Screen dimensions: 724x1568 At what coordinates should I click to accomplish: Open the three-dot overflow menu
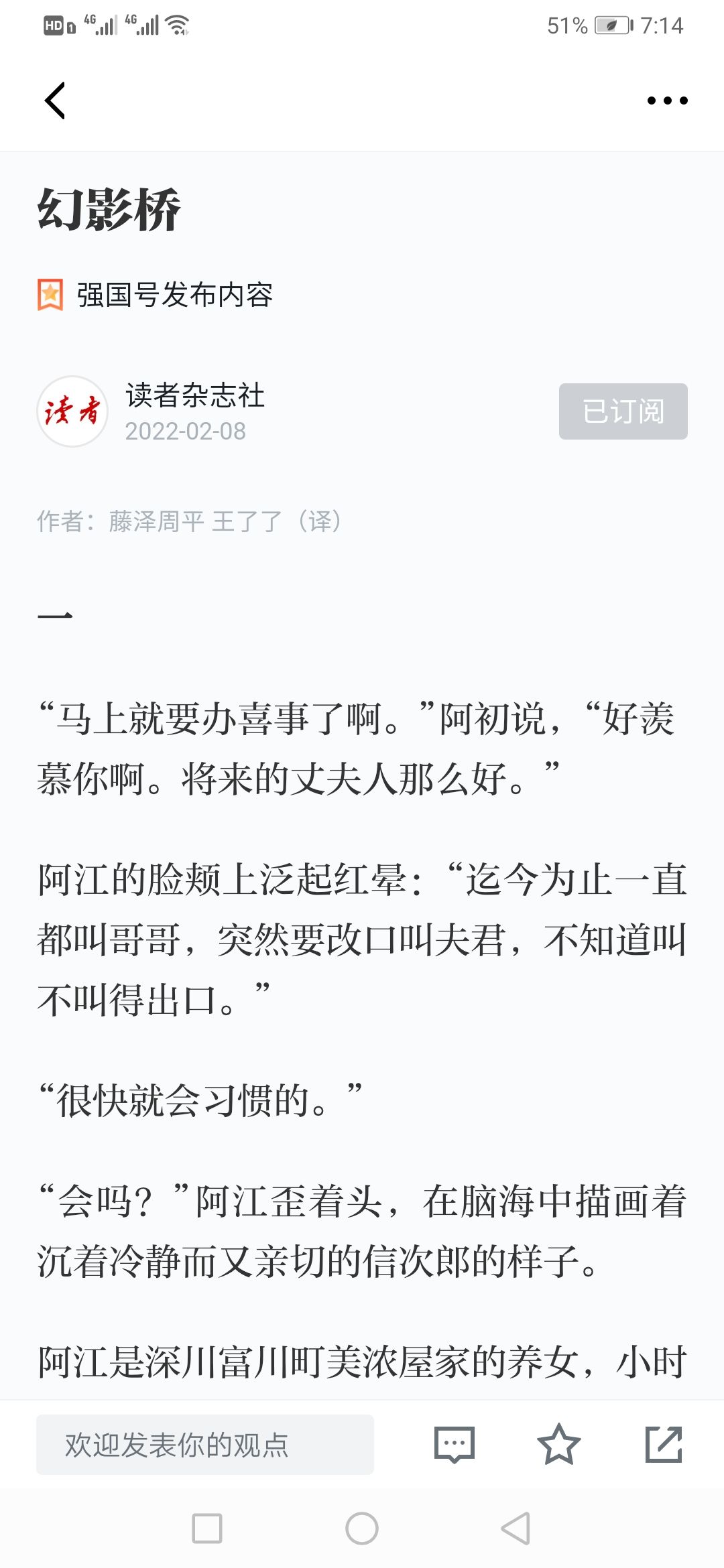pyautogui.click(x=667, y=101)
